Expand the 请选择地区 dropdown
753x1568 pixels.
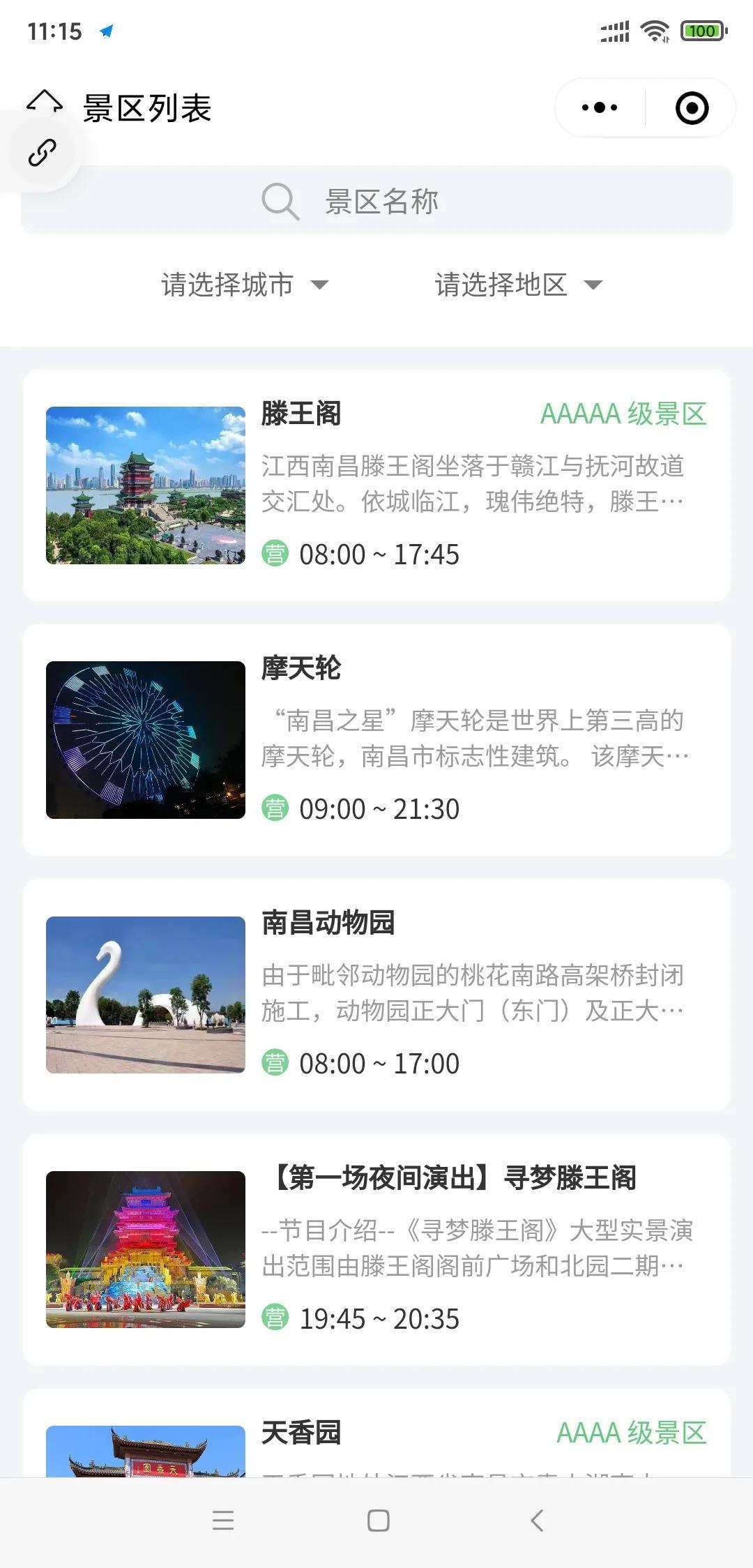click(518, 285)
